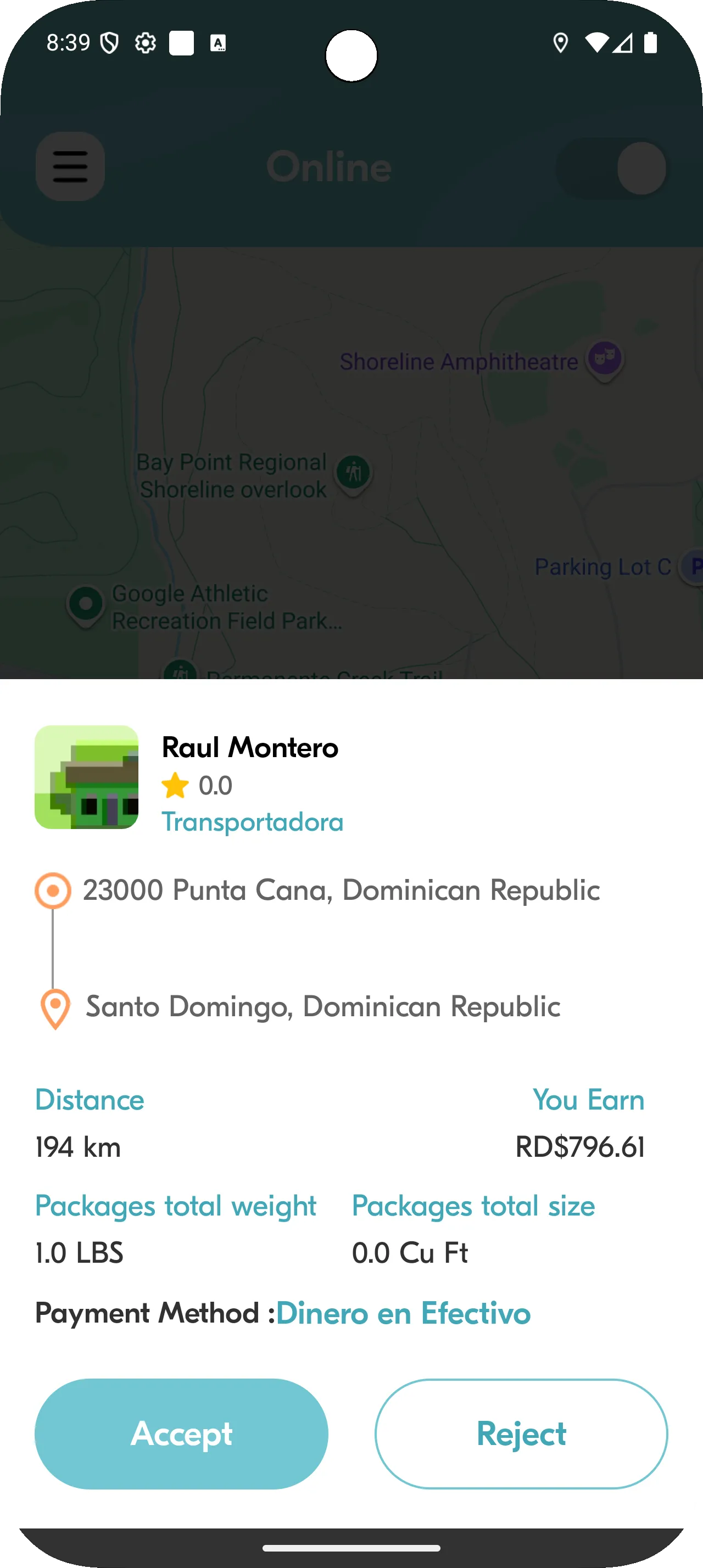Accept the delivery request from Raul Montero
The width and height of the screenshot is (703, 1568).
(181, 1433)
